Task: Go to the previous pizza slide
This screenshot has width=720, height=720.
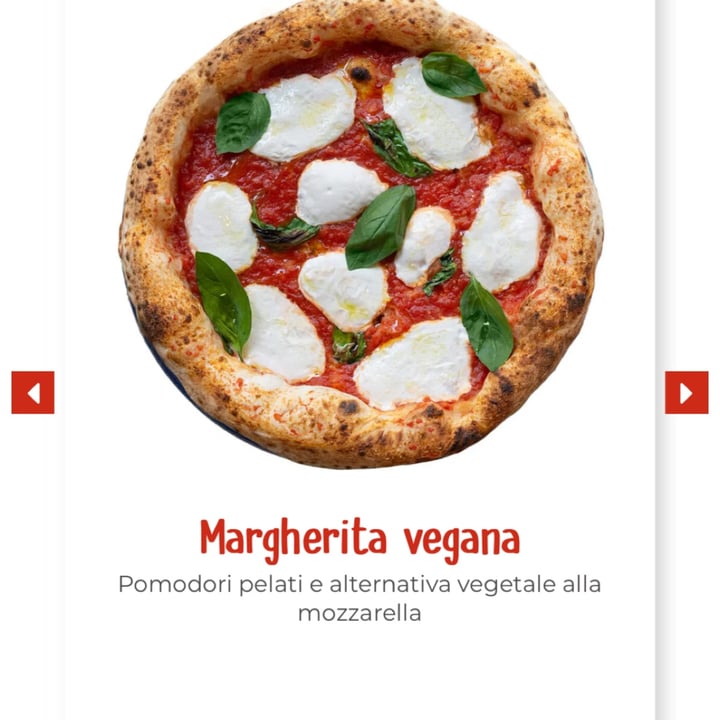Action: tap(33, 392)
